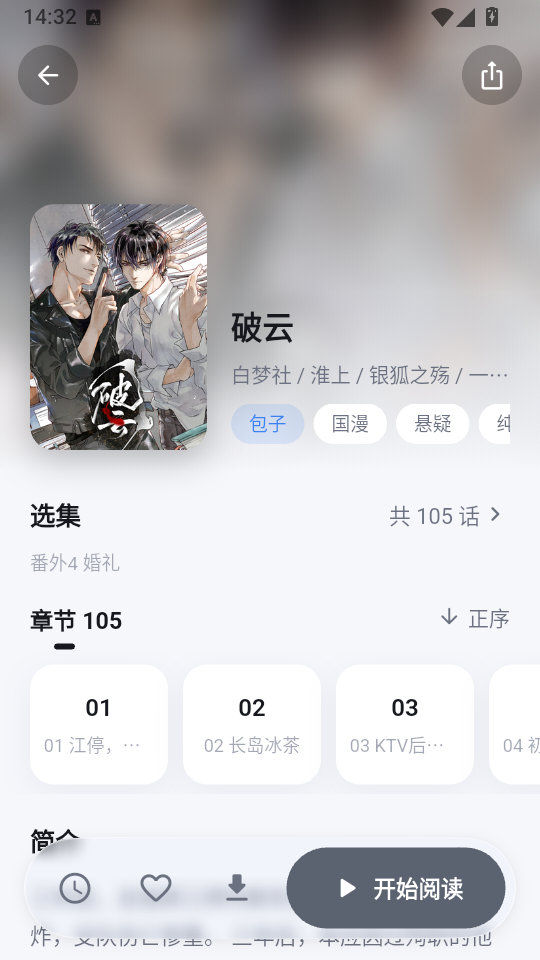The image size is (540, 960).
Task: Tap the 悬疑 tag chip
Action: pos(433,424)
